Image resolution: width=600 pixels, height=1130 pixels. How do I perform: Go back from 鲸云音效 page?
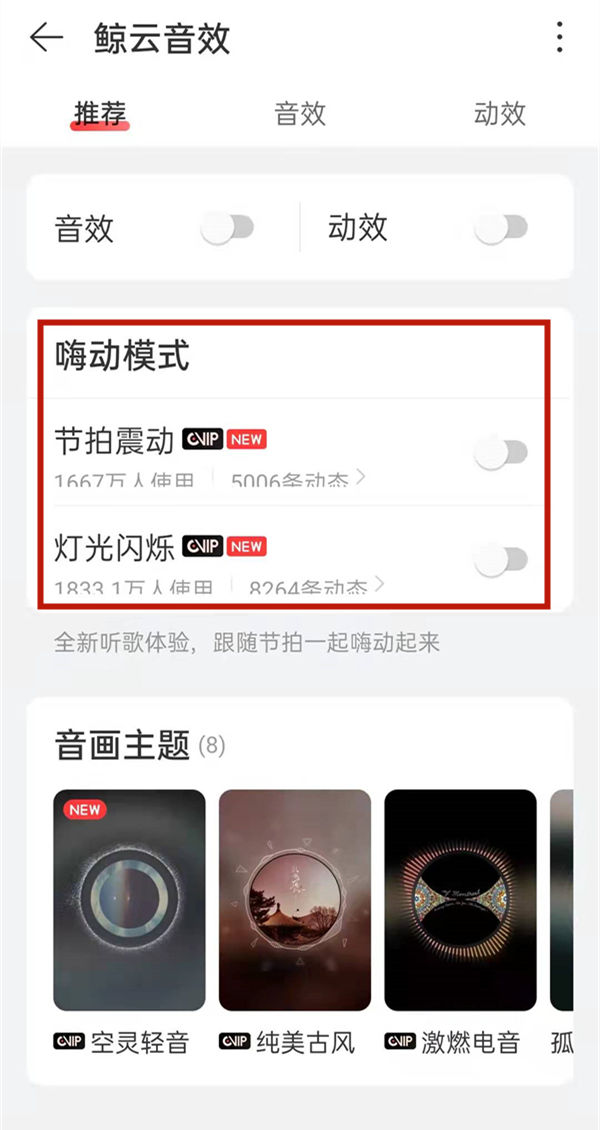pos(46,38)
